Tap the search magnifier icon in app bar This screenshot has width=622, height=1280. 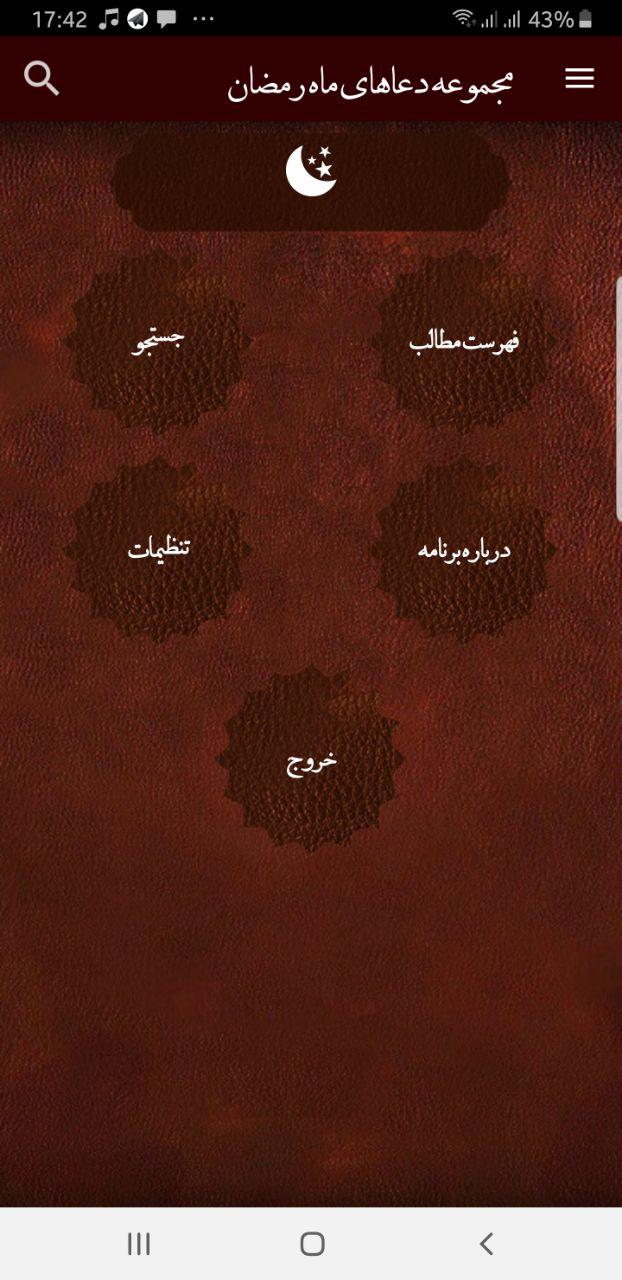click(42, 78)
